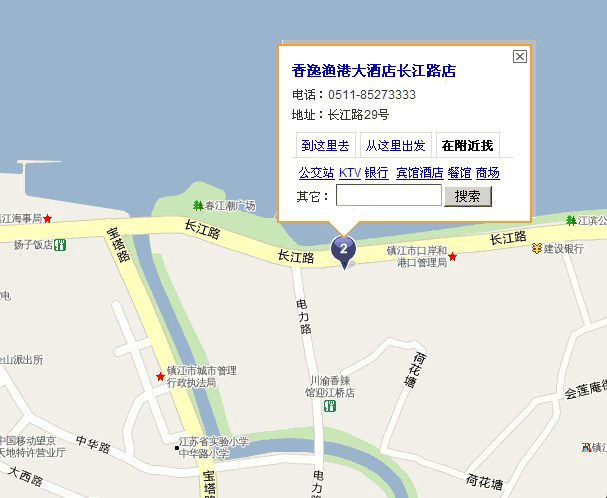Find nearby 银行
This screenshot has height=498, width=607.
click(x=377, y=173)
